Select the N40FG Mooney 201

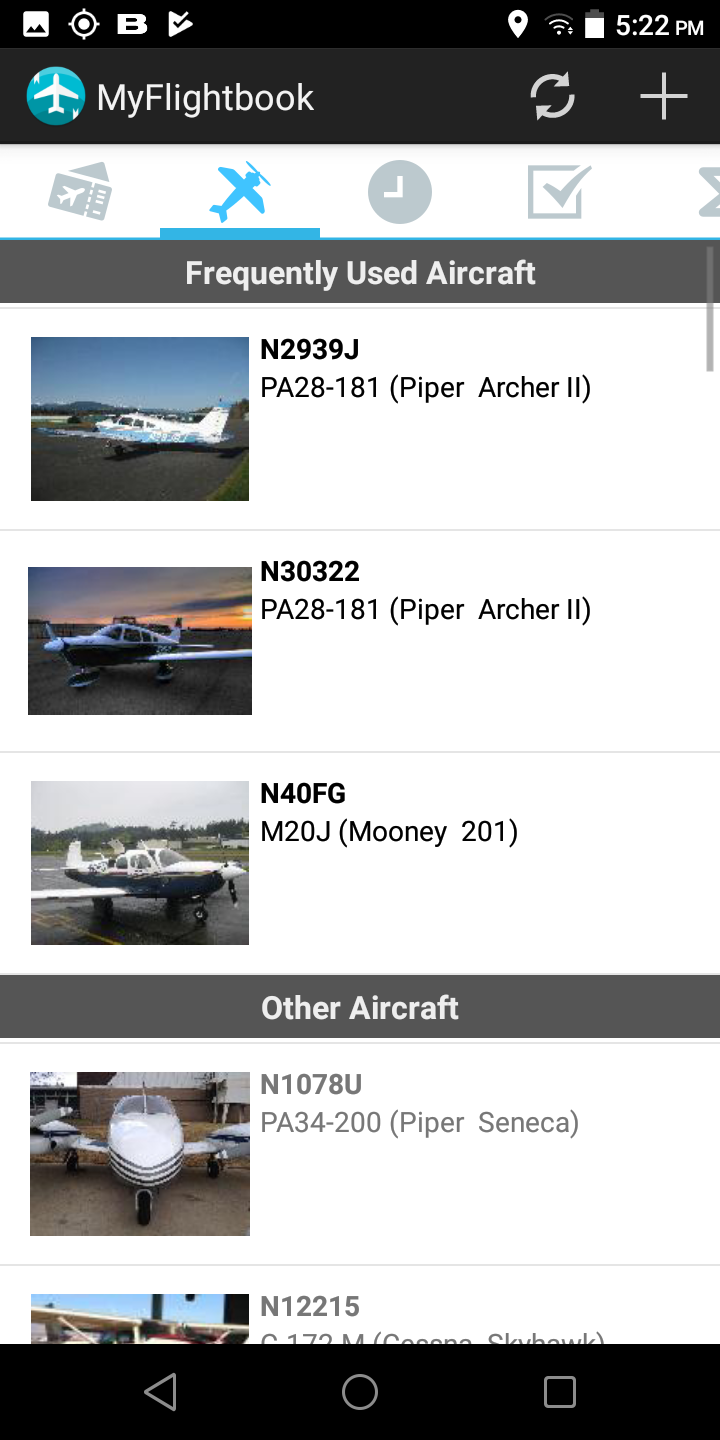[x=360, y=863]
